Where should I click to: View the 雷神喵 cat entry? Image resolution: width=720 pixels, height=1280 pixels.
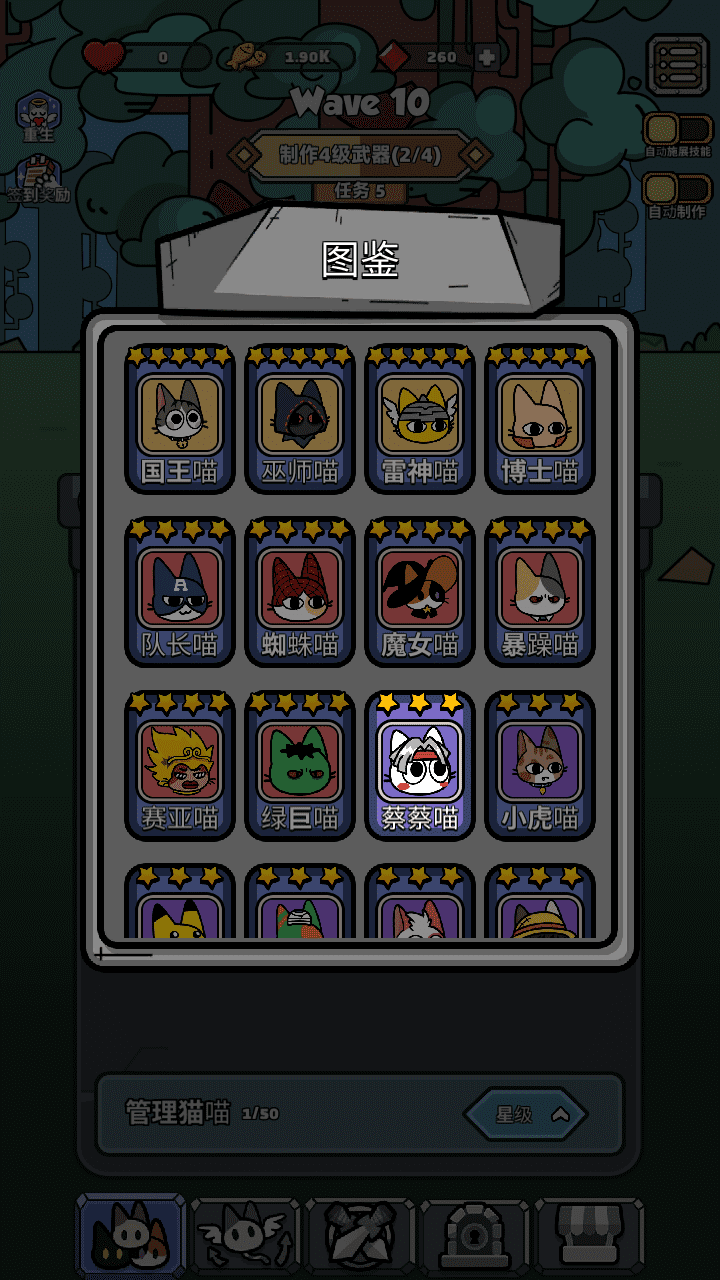pos(420,420)
